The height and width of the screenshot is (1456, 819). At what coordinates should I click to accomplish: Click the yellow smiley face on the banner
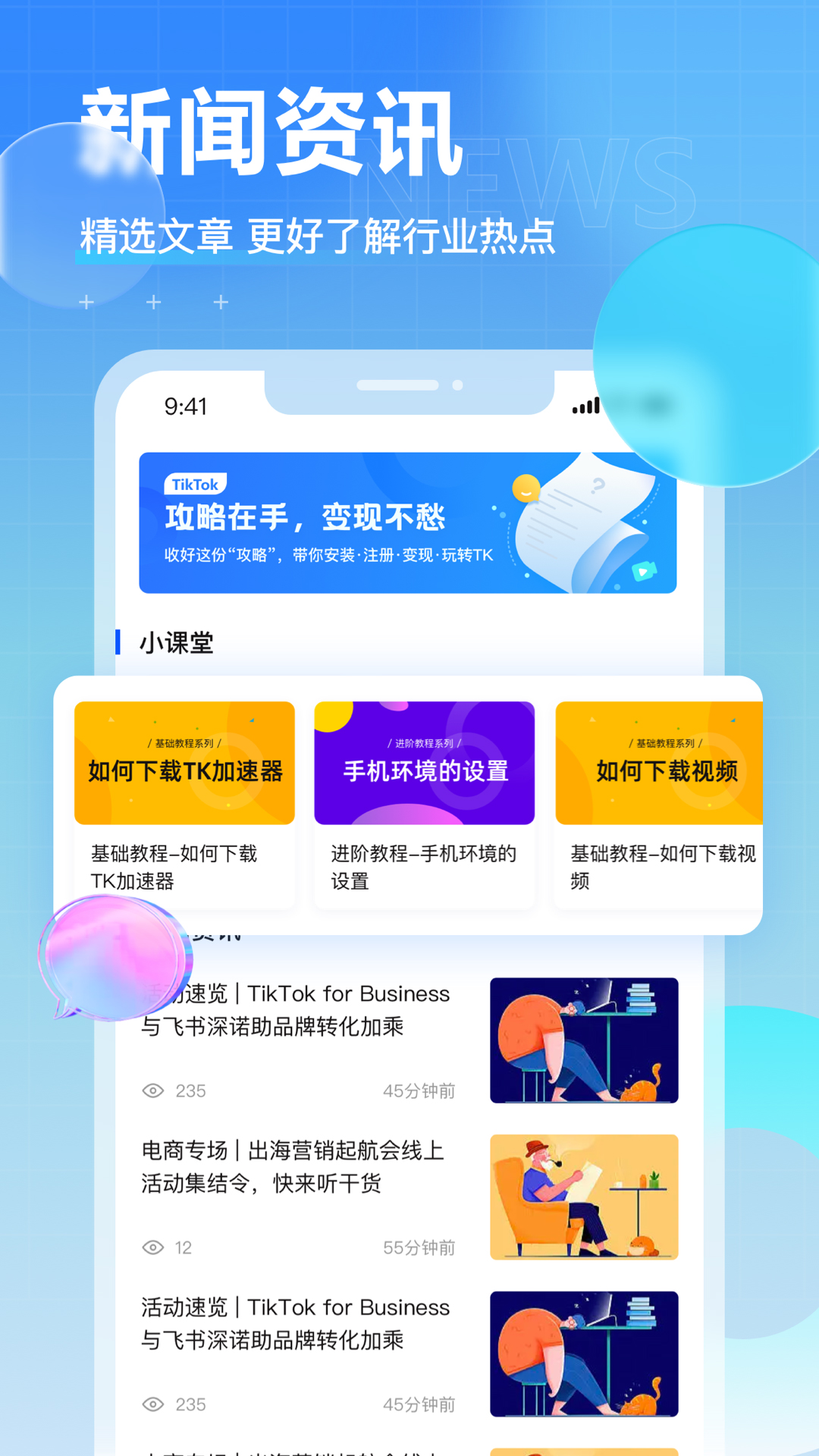(525, 489)
